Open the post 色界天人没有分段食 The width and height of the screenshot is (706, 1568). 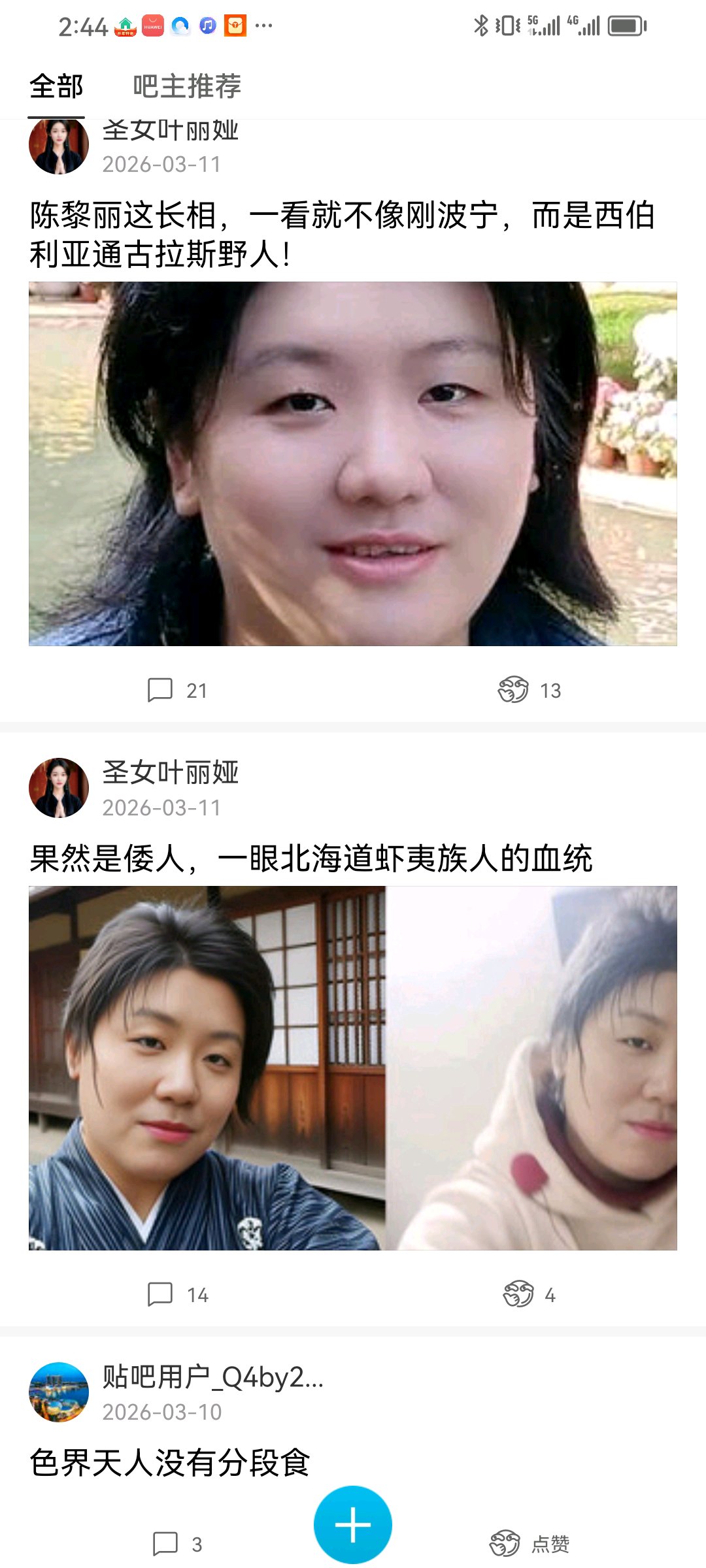tap(170, 1462)
